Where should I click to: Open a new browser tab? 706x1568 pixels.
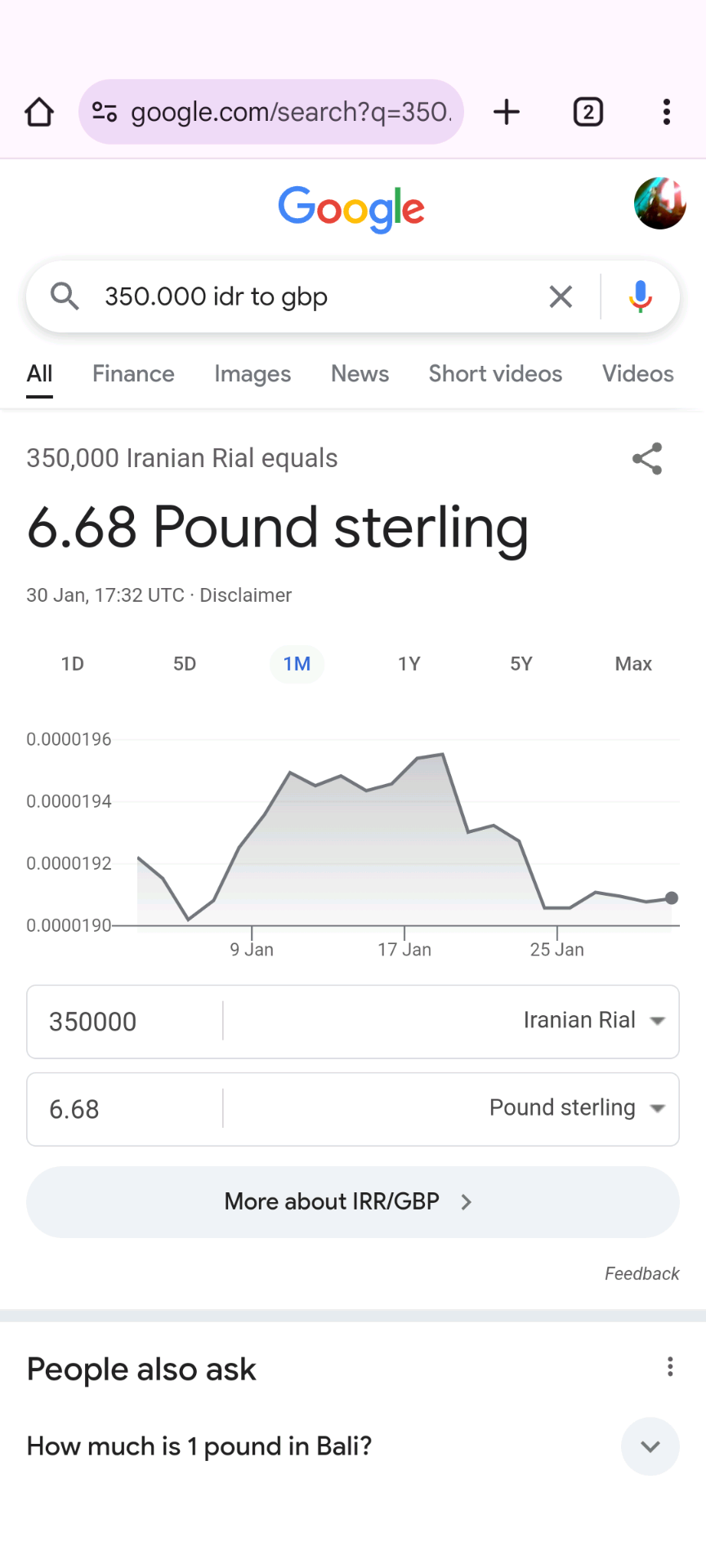pyautogui.click(x=507, y=112)
